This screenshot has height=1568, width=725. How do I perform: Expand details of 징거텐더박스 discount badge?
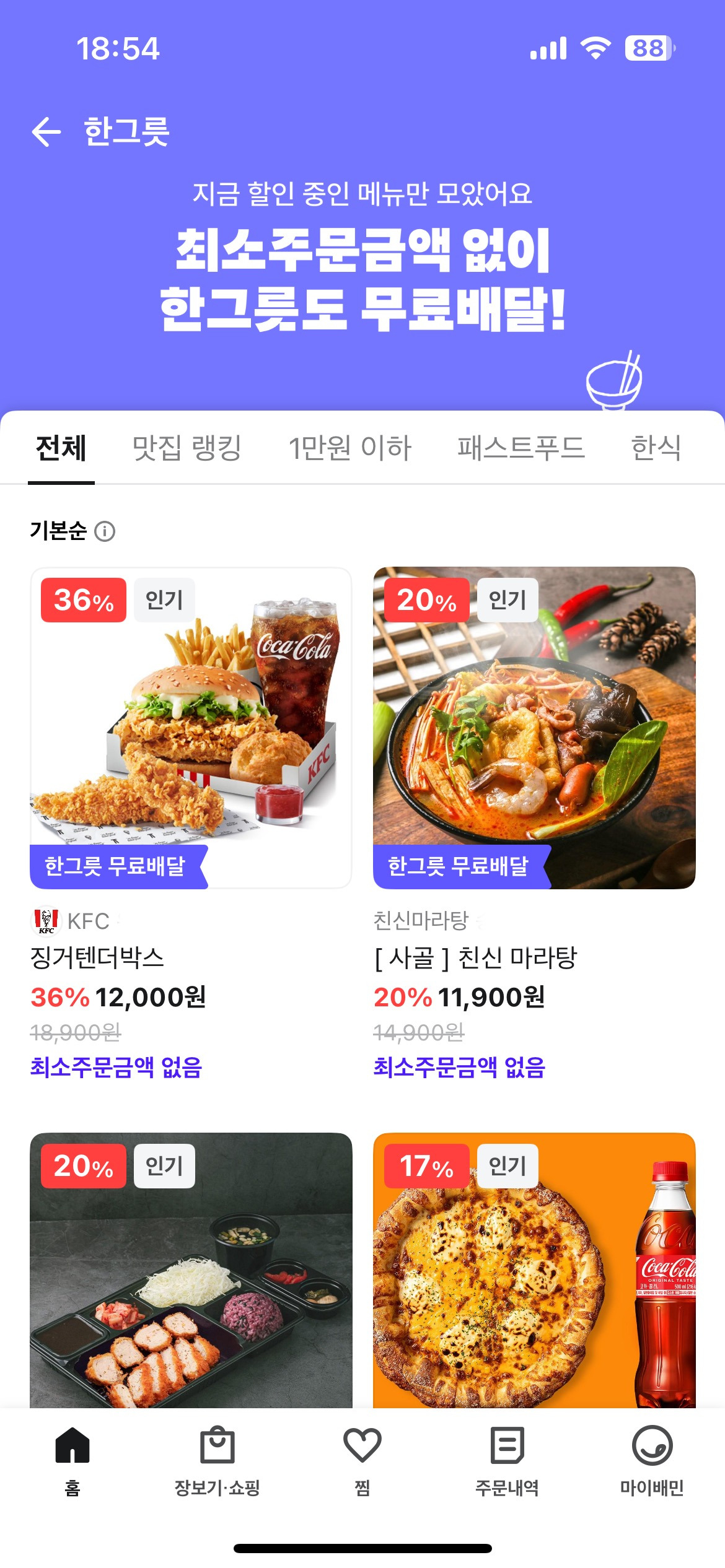point(84,599)
